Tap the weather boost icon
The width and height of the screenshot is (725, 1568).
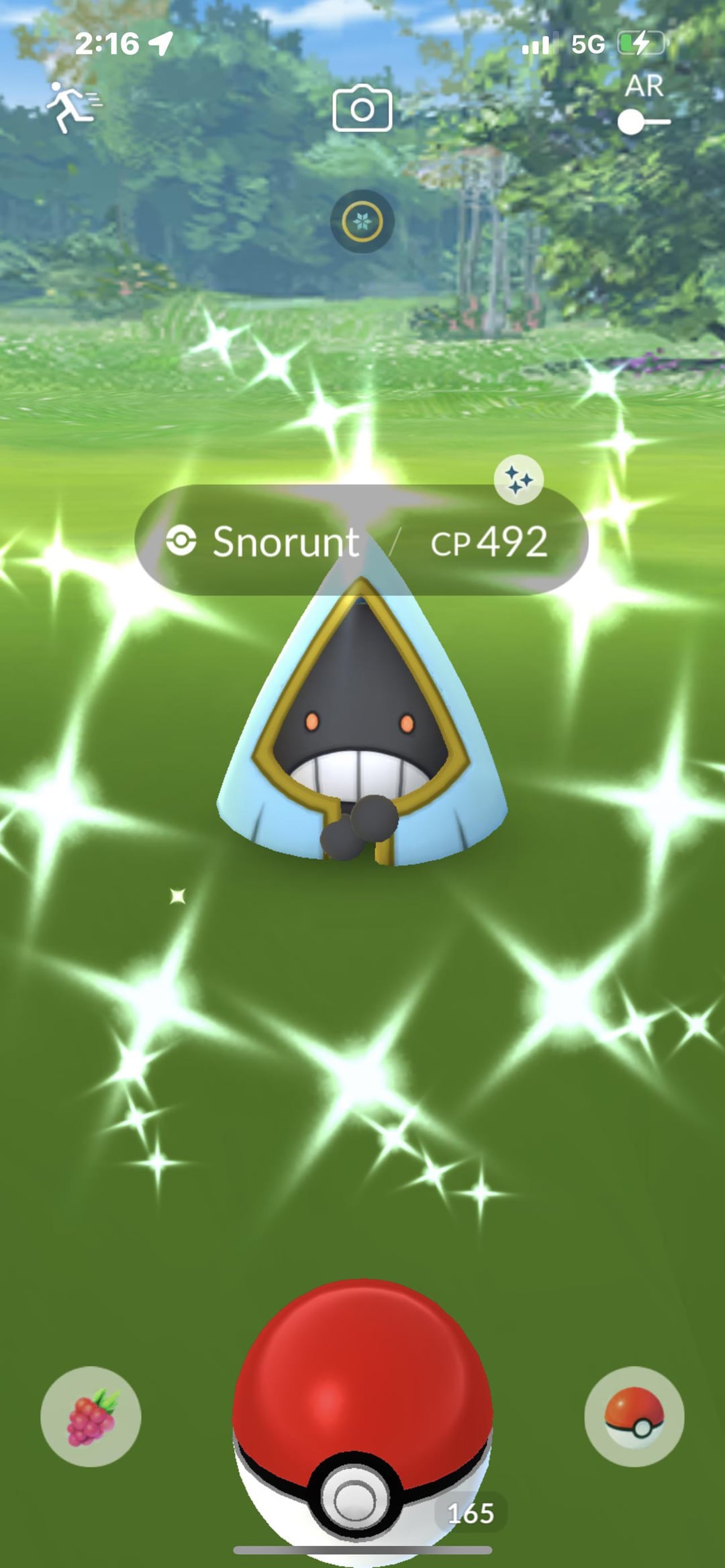point(362,222)
